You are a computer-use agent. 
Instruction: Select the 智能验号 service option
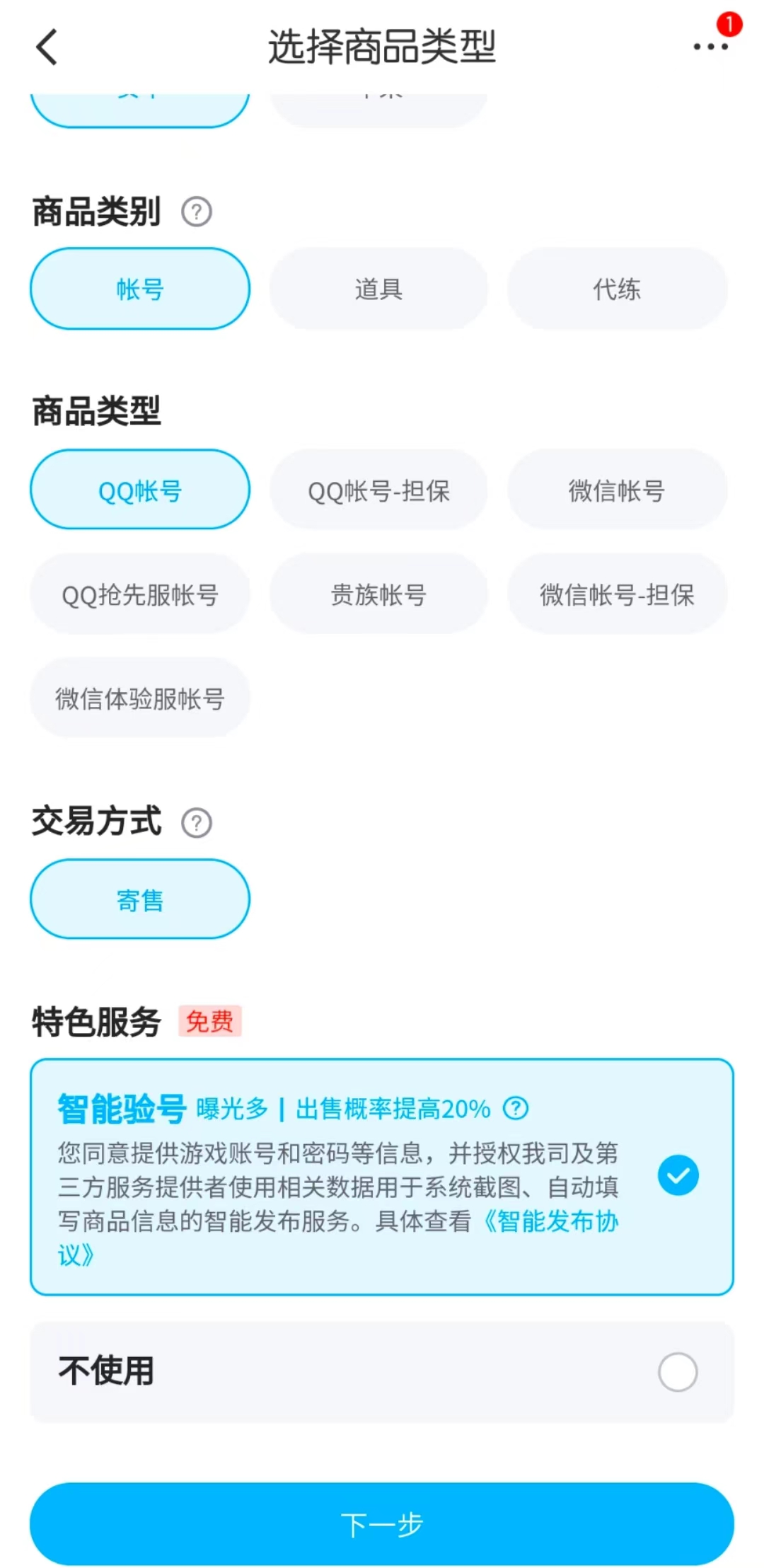678,1175
